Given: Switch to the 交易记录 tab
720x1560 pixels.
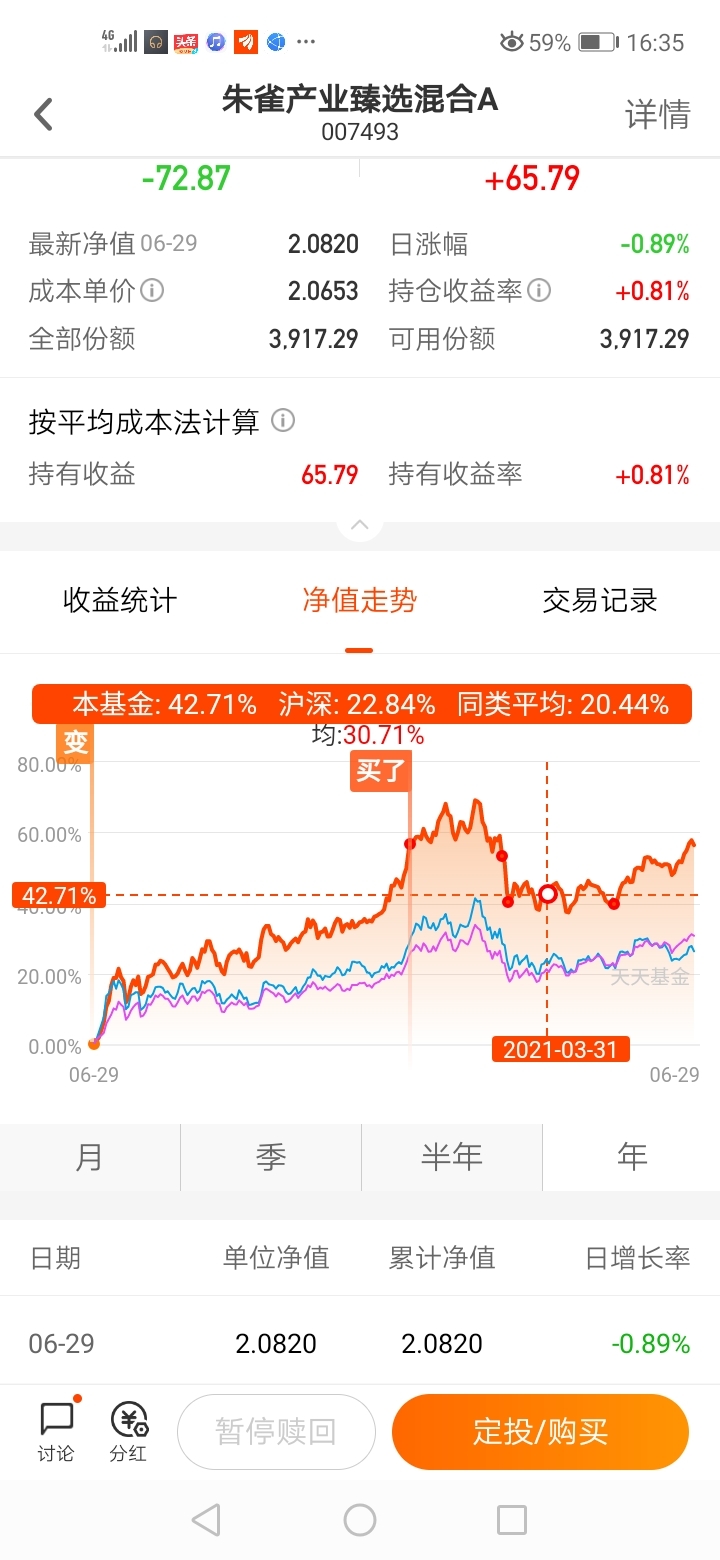Looking at the screenshot, I should click(597, 600).
